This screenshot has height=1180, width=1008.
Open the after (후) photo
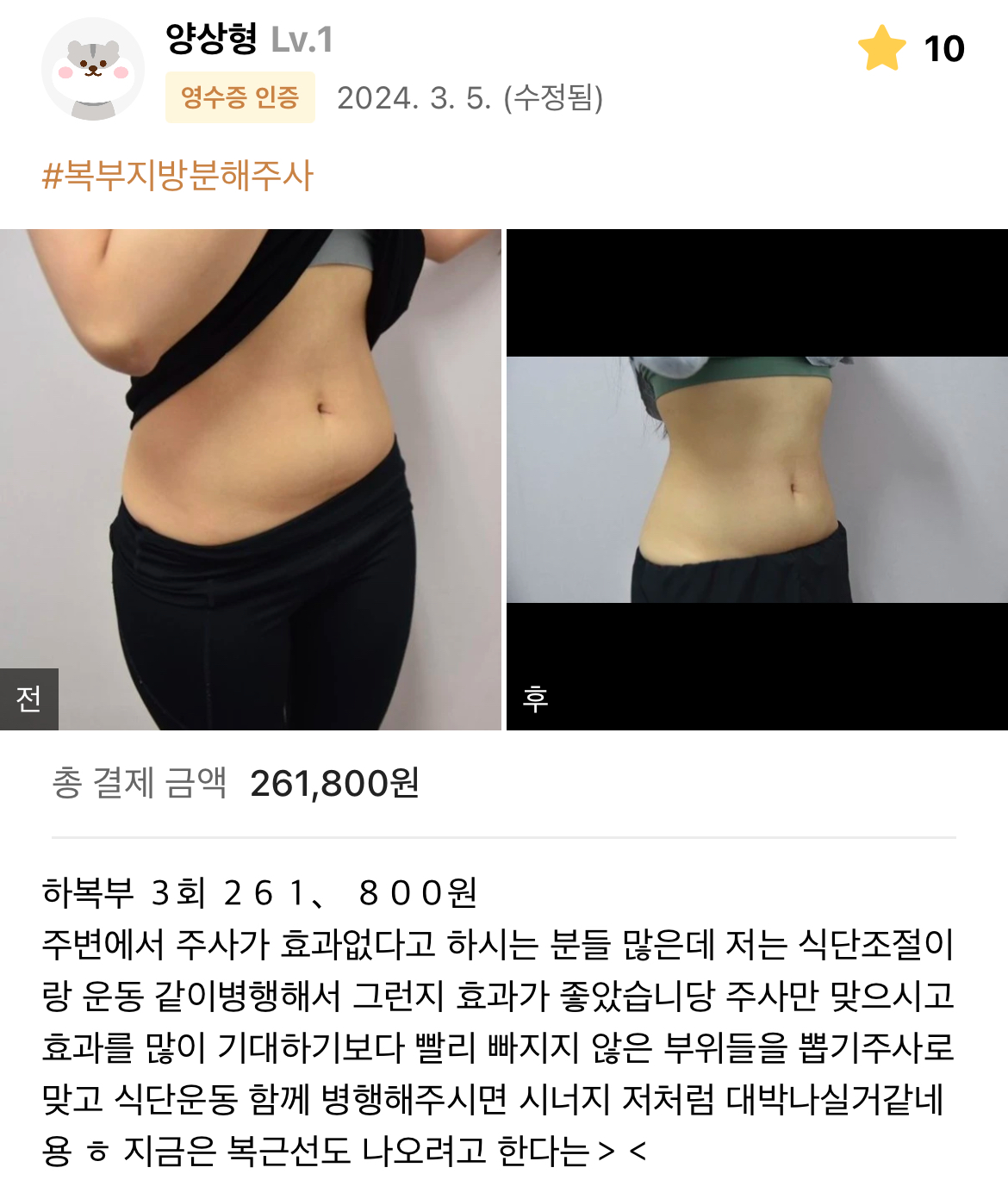pyautogui.click(x=756, y=479)
